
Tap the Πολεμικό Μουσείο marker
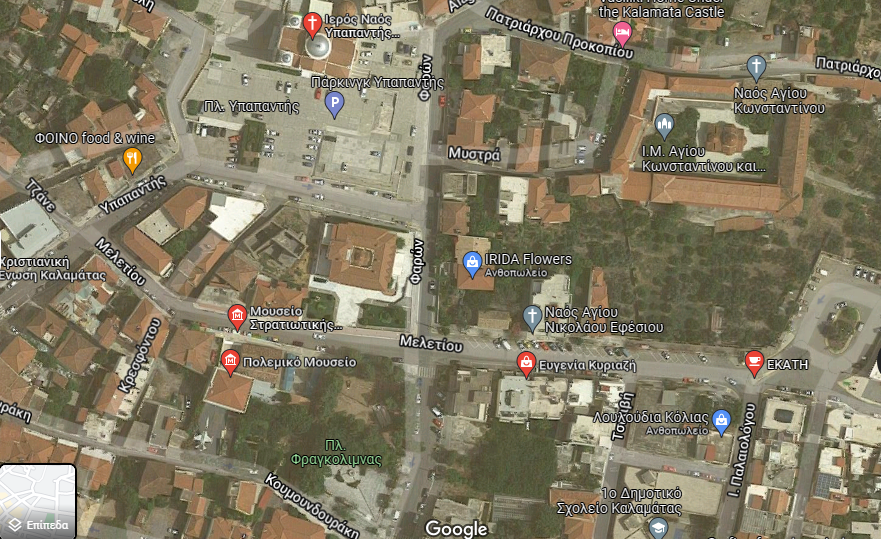pos(229,361)
